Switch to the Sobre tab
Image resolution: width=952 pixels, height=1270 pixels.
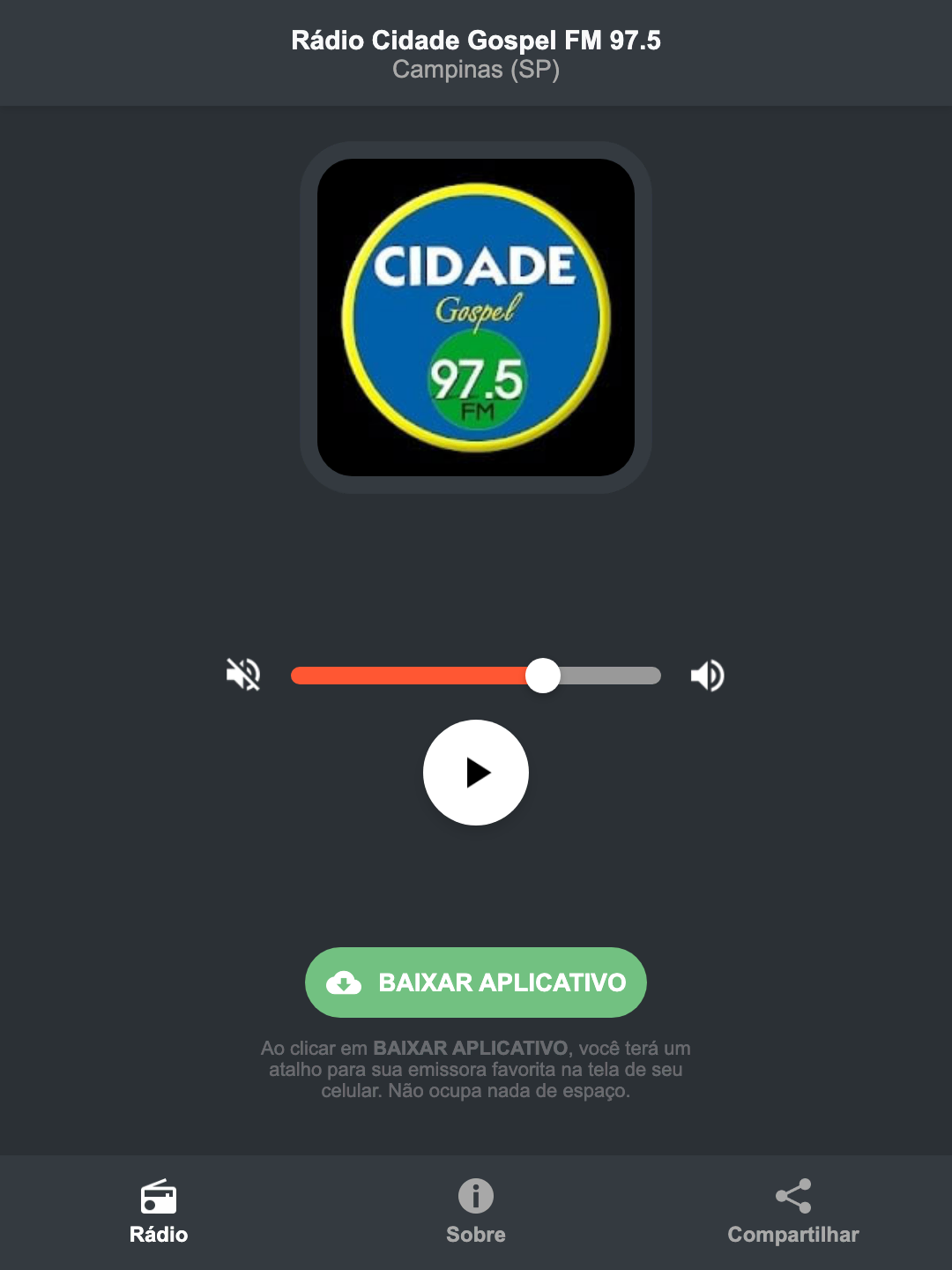[475, 1213]
